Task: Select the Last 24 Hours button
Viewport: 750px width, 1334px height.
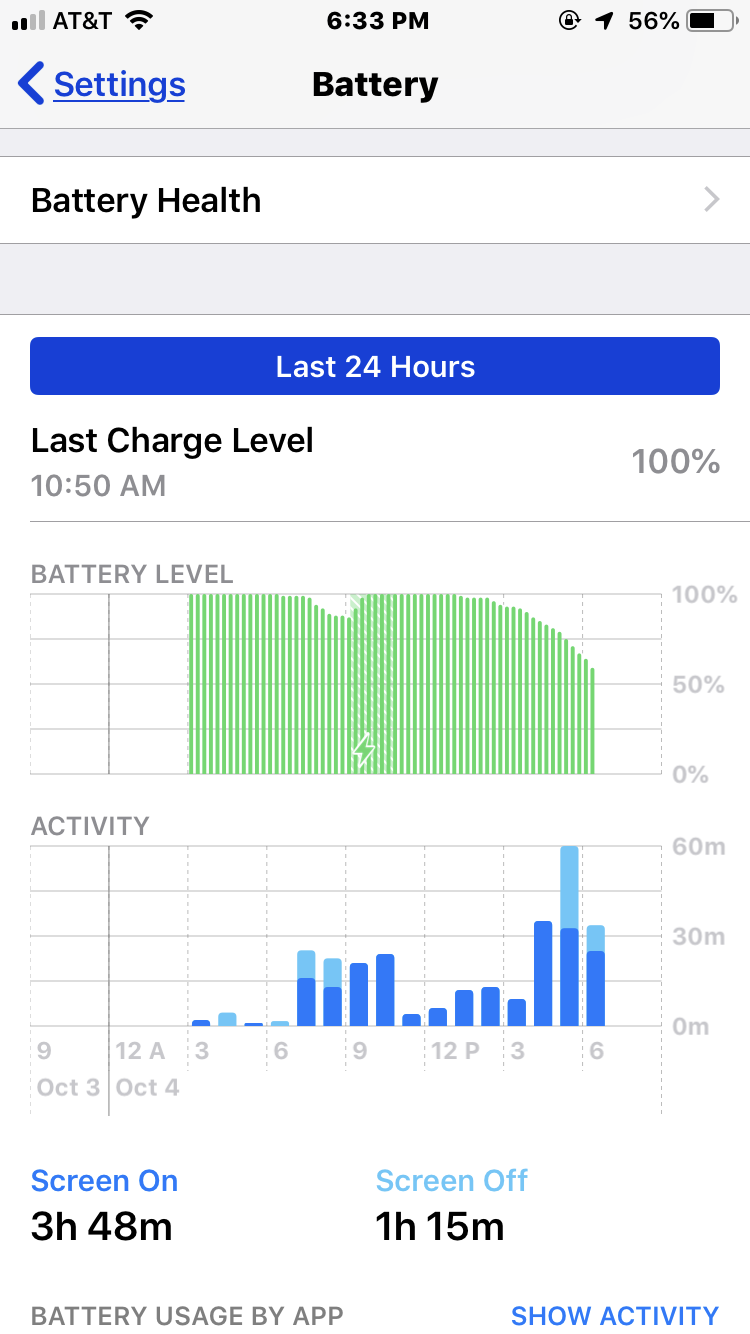Action: (375, 366)
